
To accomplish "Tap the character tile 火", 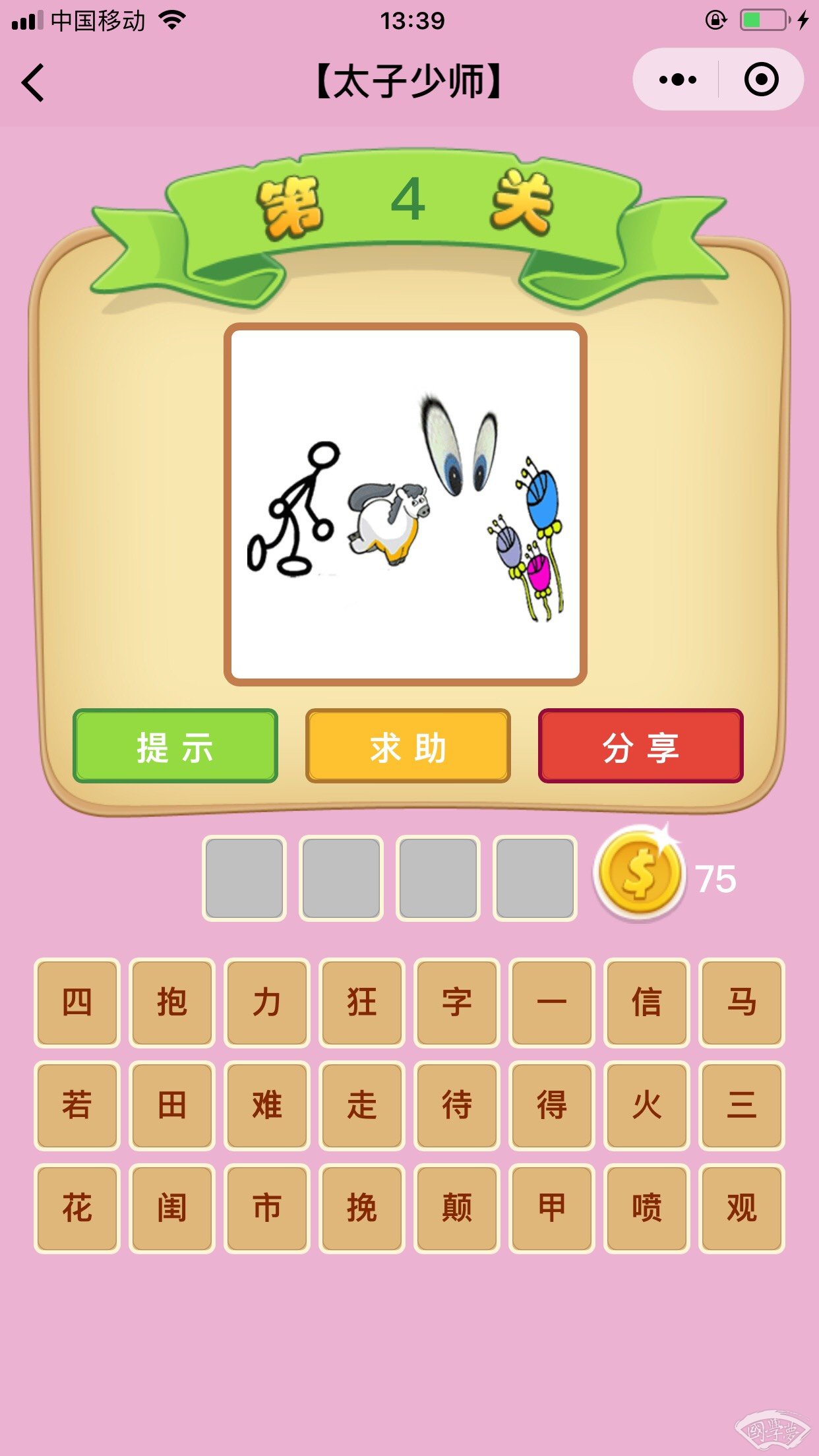I will tap(646, 1105).
